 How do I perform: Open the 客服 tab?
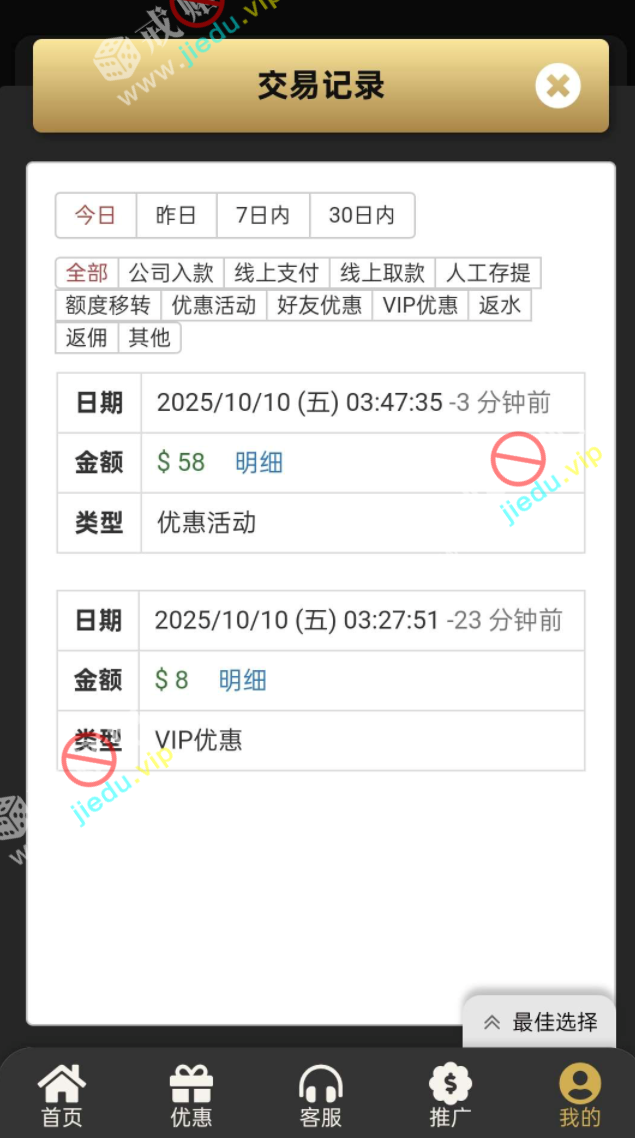click(321, 1096)
